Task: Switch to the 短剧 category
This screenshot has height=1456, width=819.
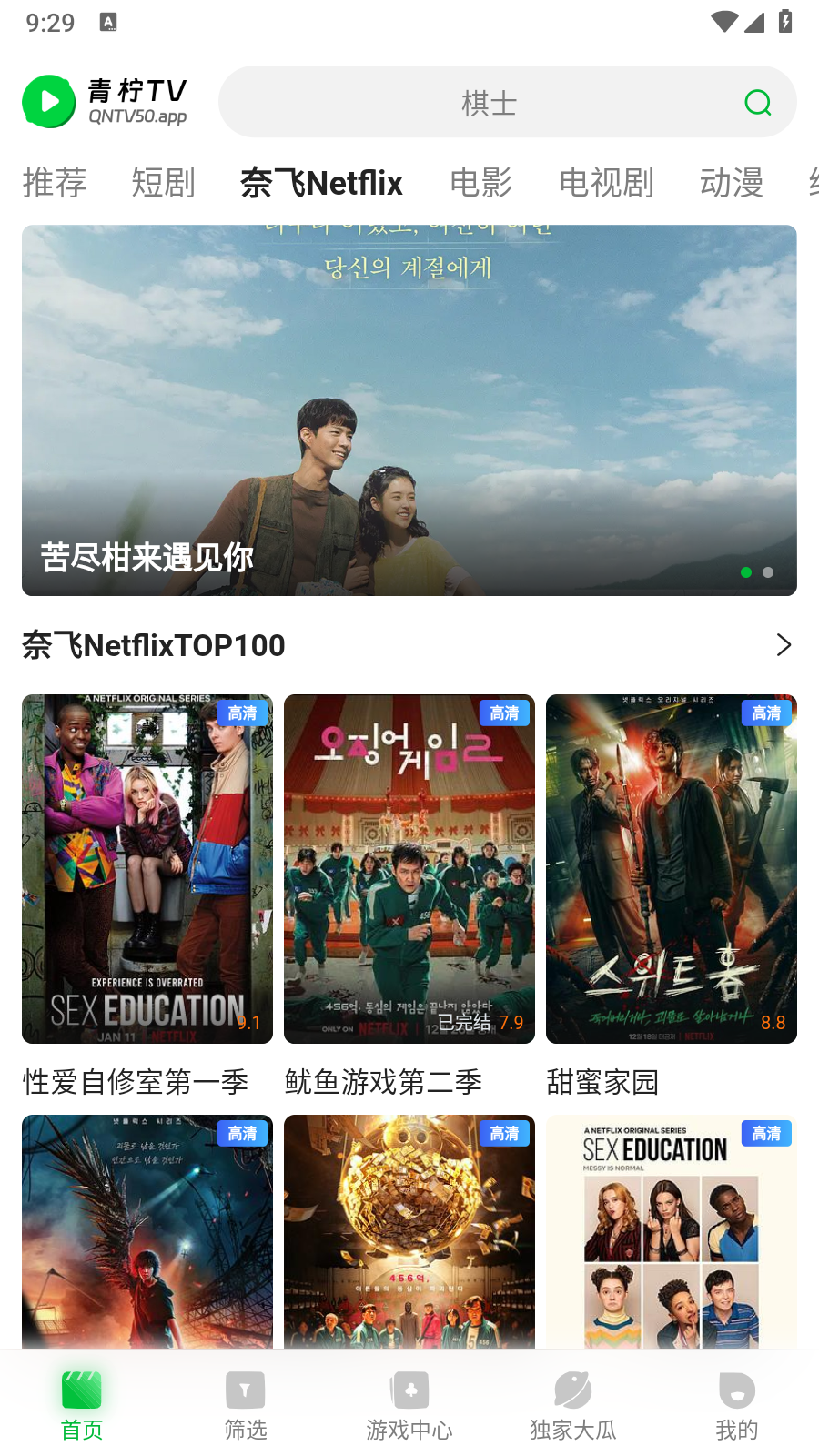Action: pyautogui.click(x=163, y=183)
